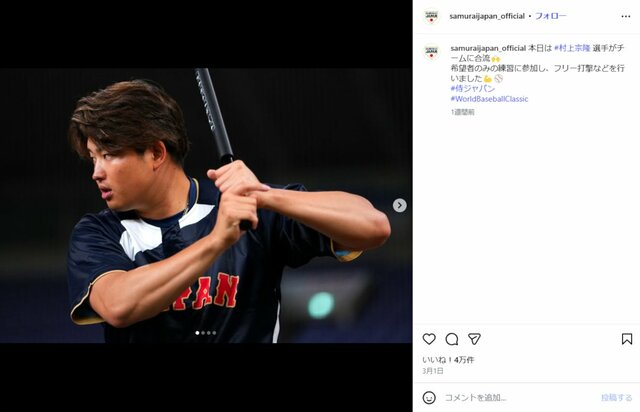Viewport: 640px width, 412px height.
Task: Go to the next photo in the carousel
Action: click(x=400, y=205)
